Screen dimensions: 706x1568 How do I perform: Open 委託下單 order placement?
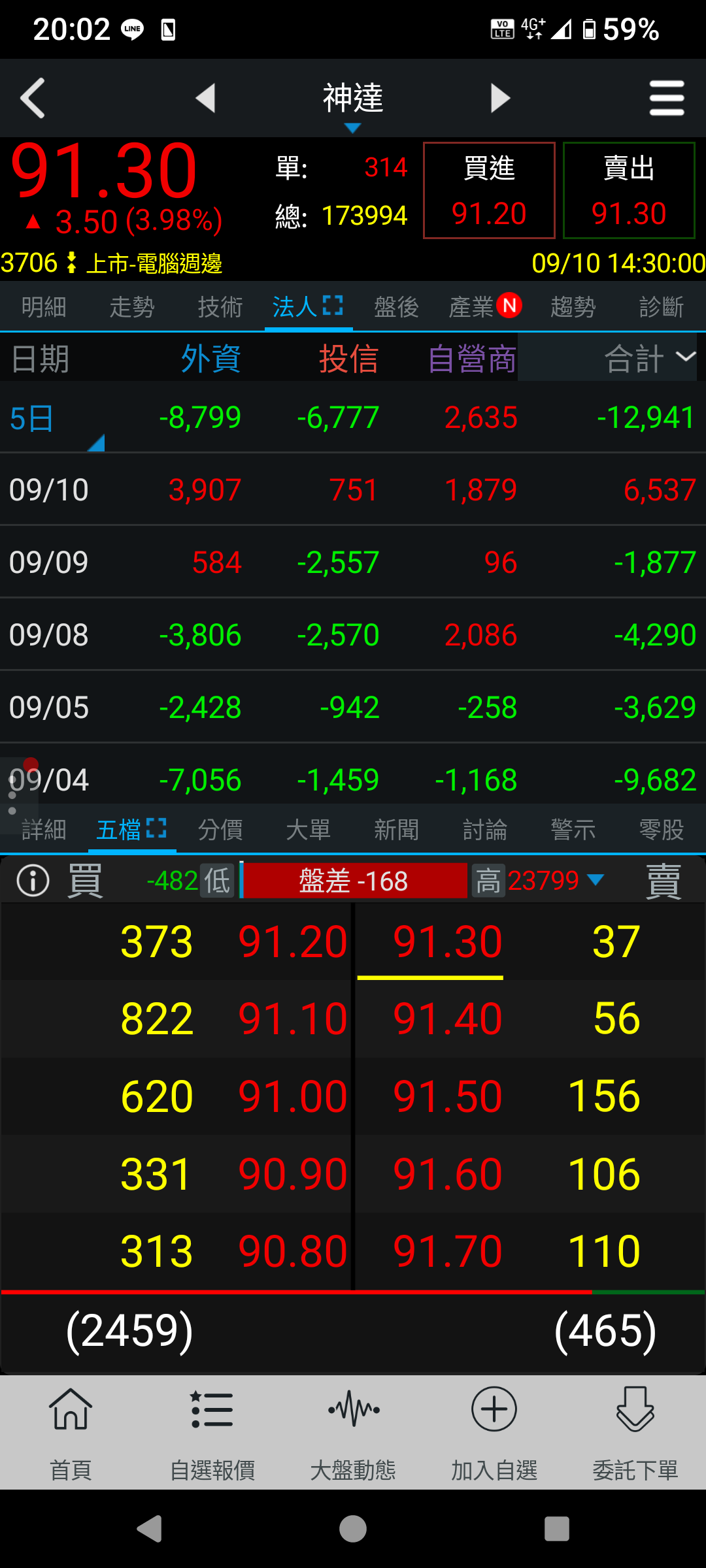[635, 1433]
